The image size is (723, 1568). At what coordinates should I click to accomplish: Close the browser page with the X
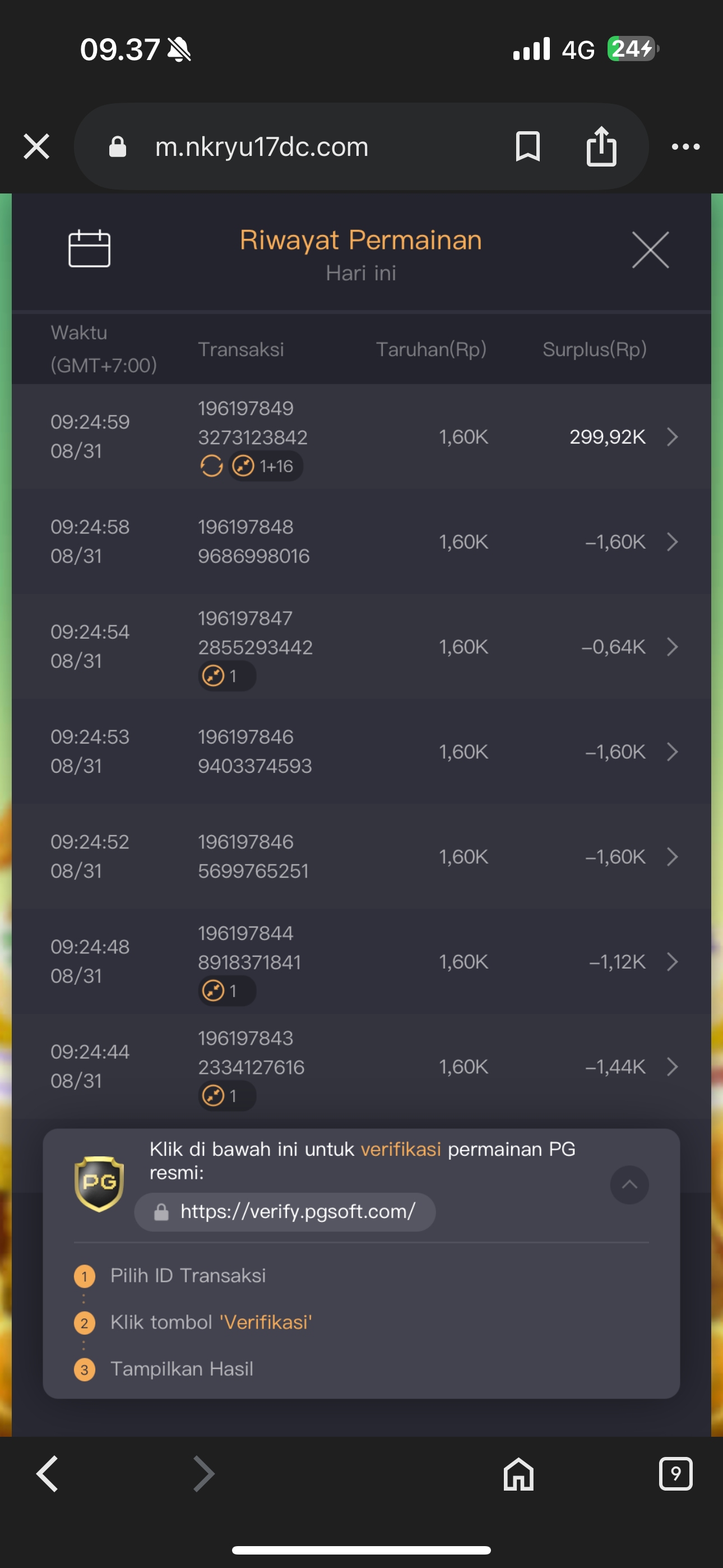point(36,147)
